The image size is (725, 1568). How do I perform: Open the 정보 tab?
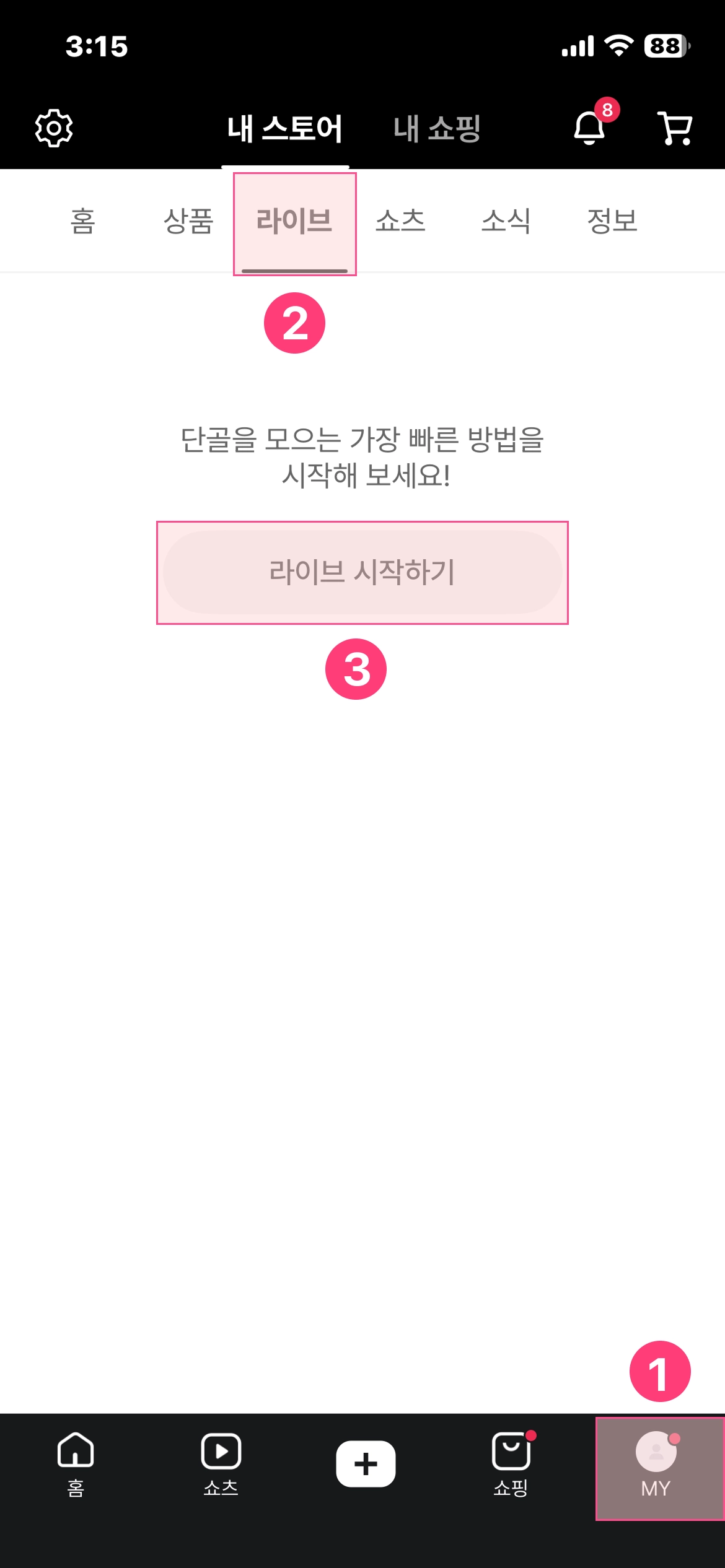(x=612, y=221)
